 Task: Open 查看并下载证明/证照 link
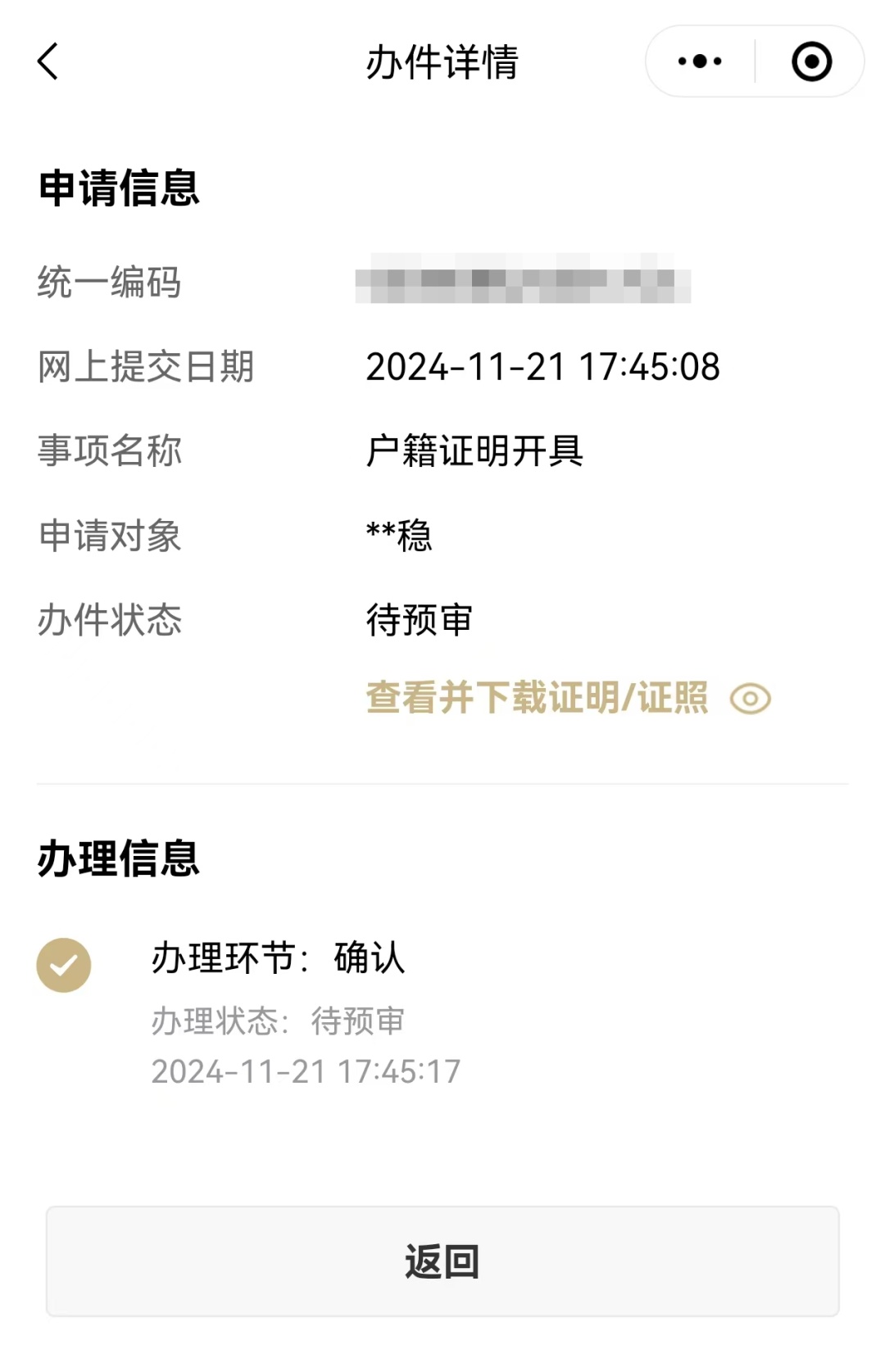(x=538, y=698)
